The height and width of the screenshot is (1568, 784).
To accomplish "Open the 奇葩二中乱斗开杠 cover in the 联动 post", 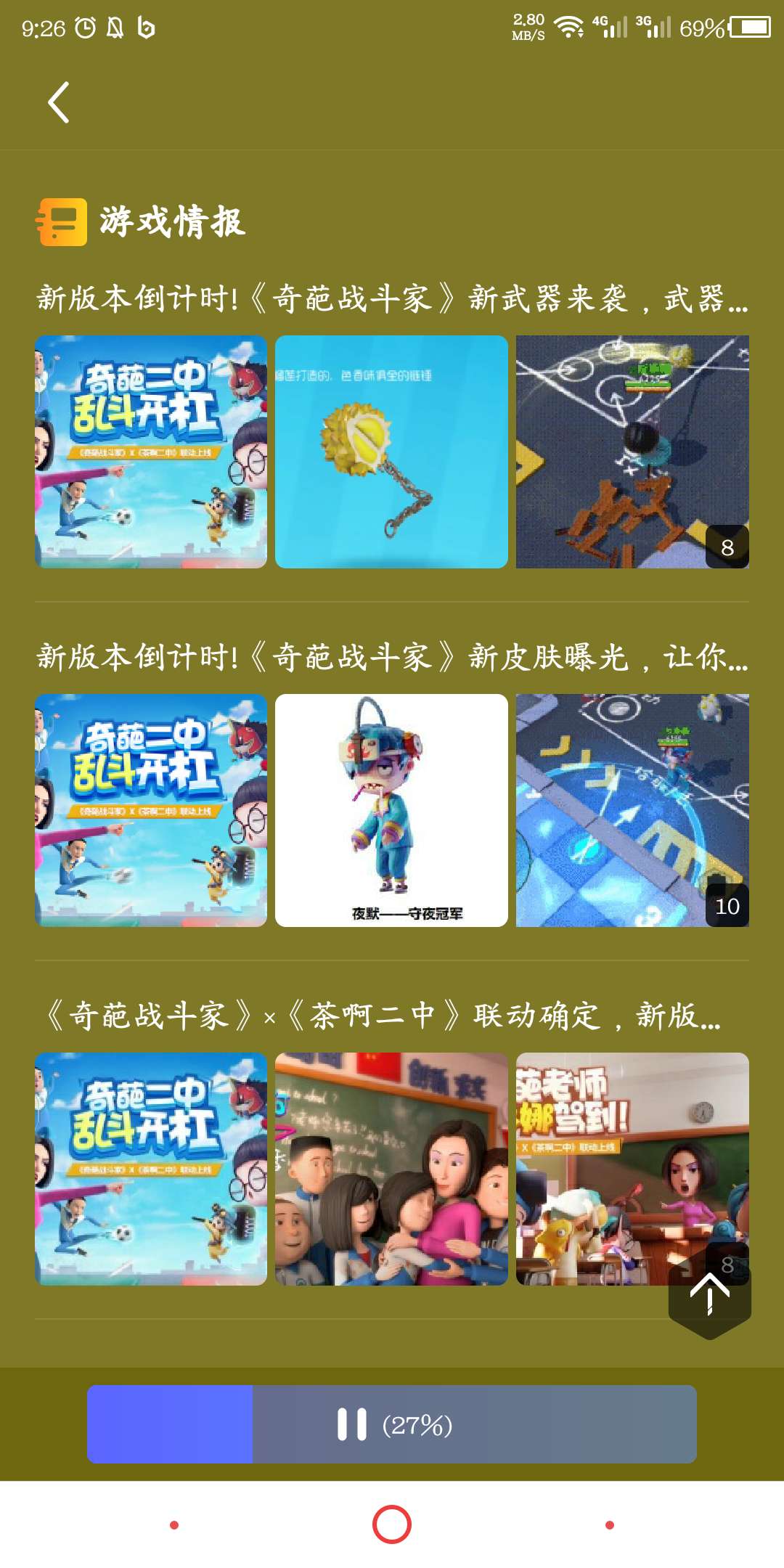I will tap(151, 1169).
